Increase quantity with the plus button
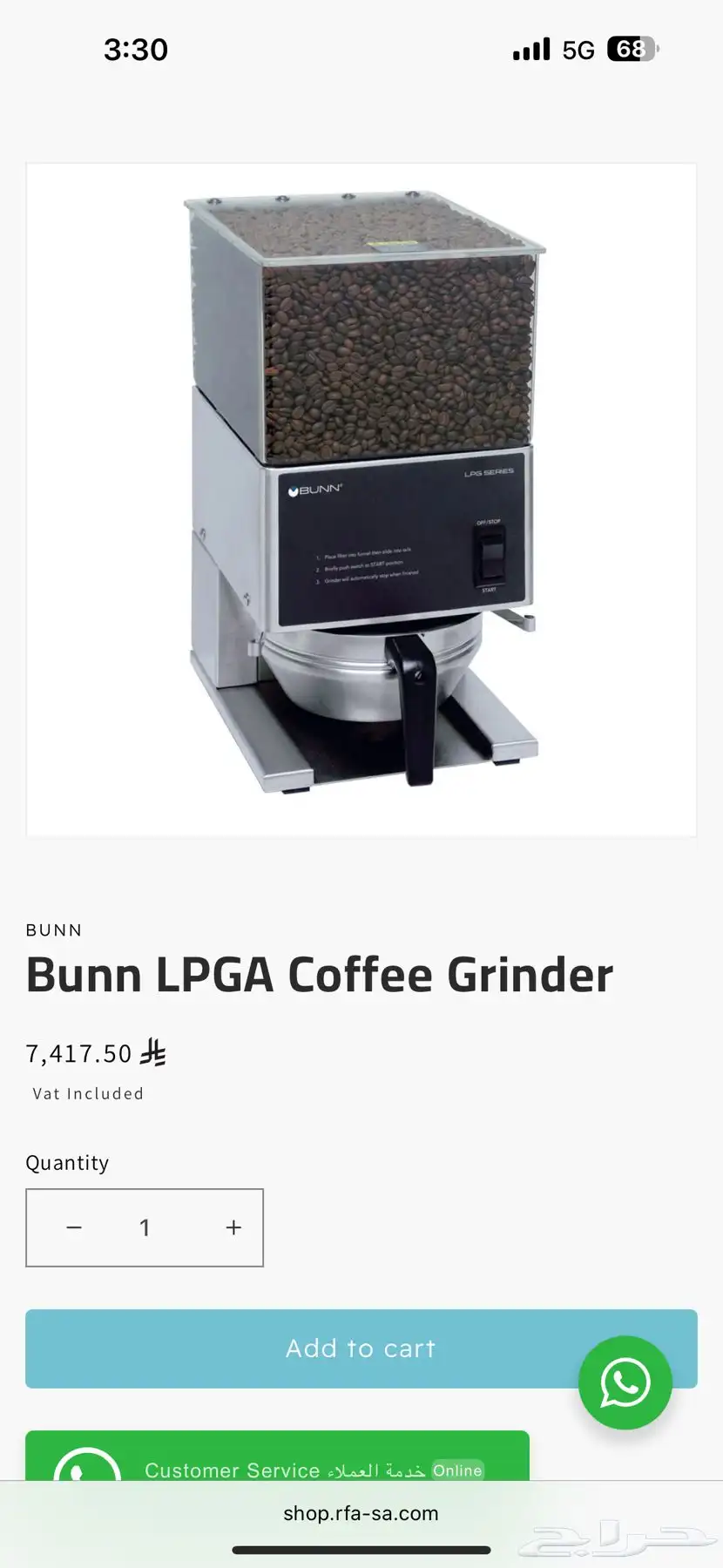The height and width of the screenshot is (1568, 723). pos(233,1227)
